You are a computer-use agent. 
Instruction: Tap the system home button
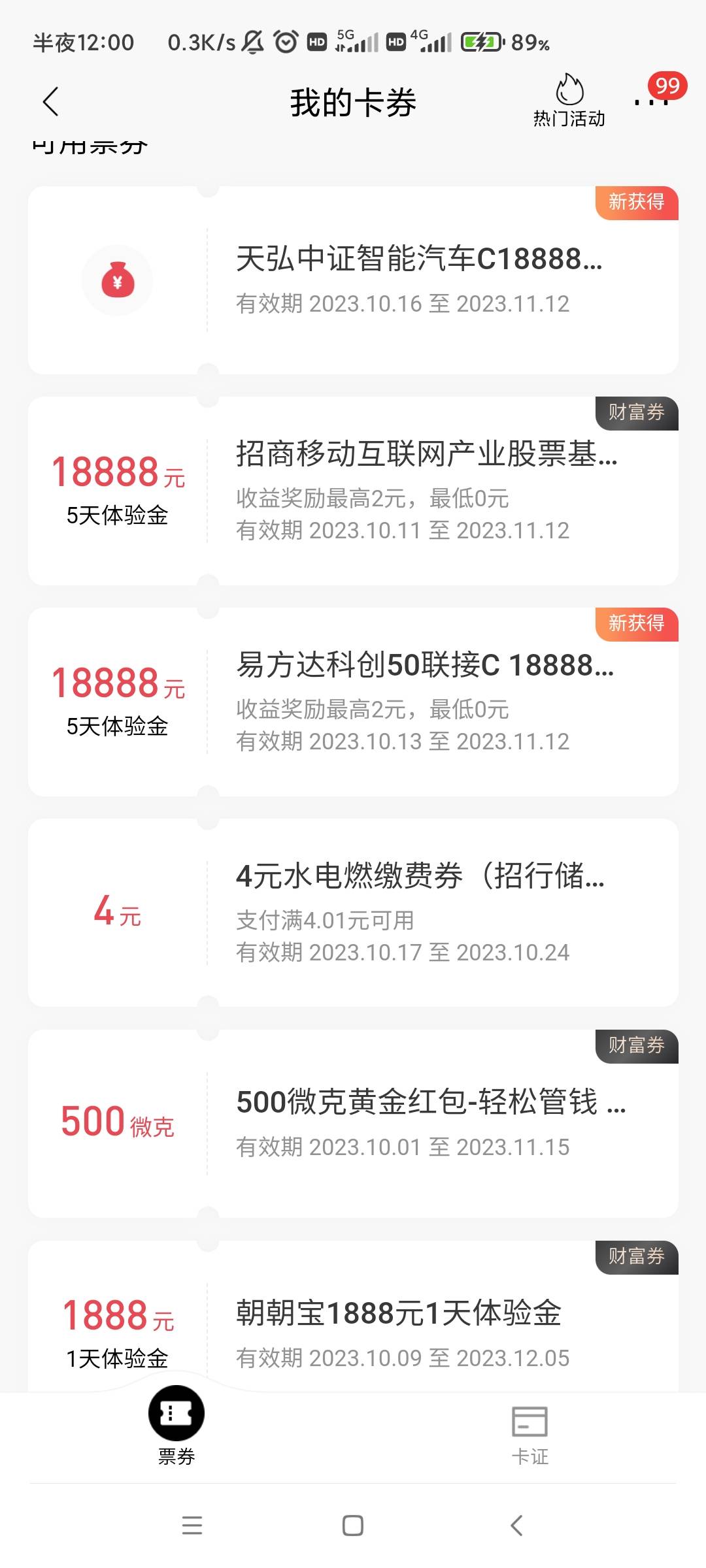coord(353,1526)
